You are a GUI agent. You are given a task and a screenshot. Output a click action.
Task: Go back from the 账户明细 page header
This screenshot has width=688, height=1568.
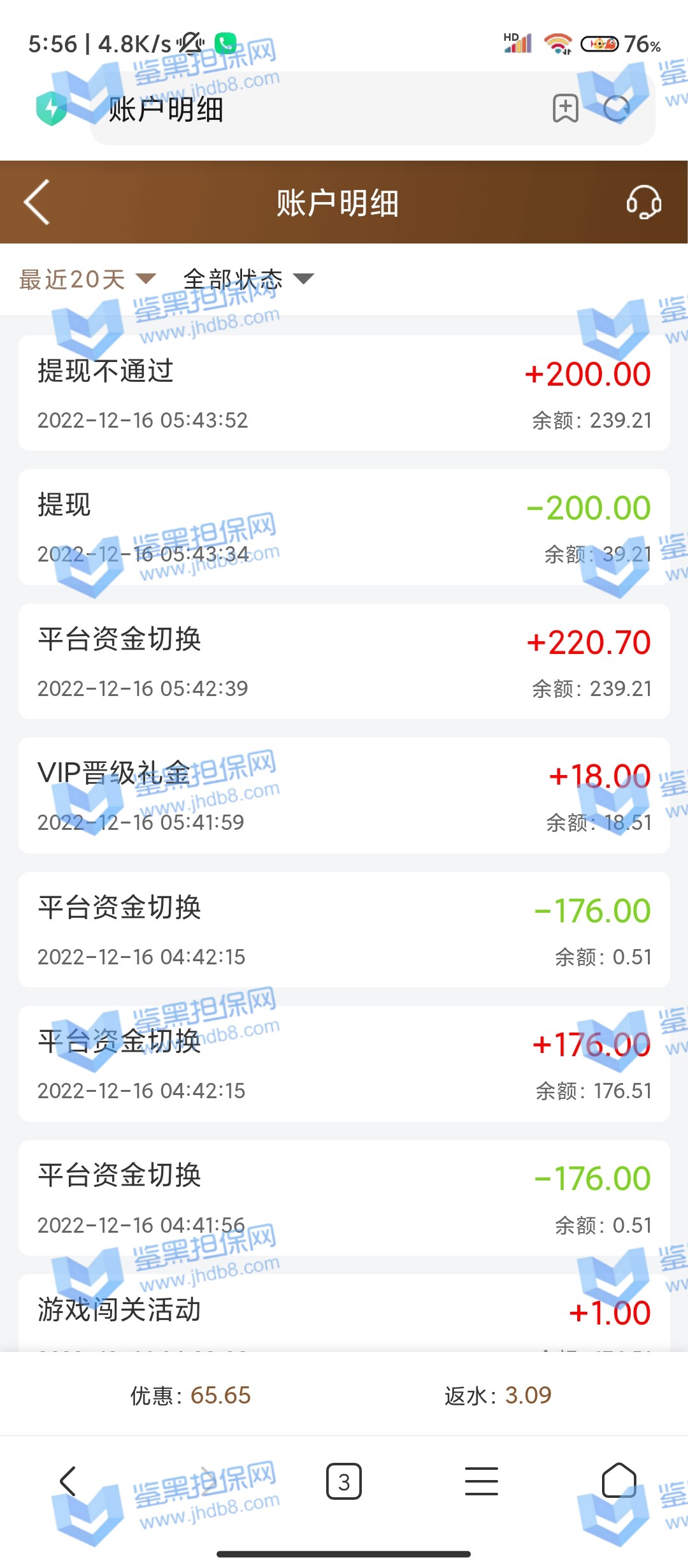click(37, 202)
